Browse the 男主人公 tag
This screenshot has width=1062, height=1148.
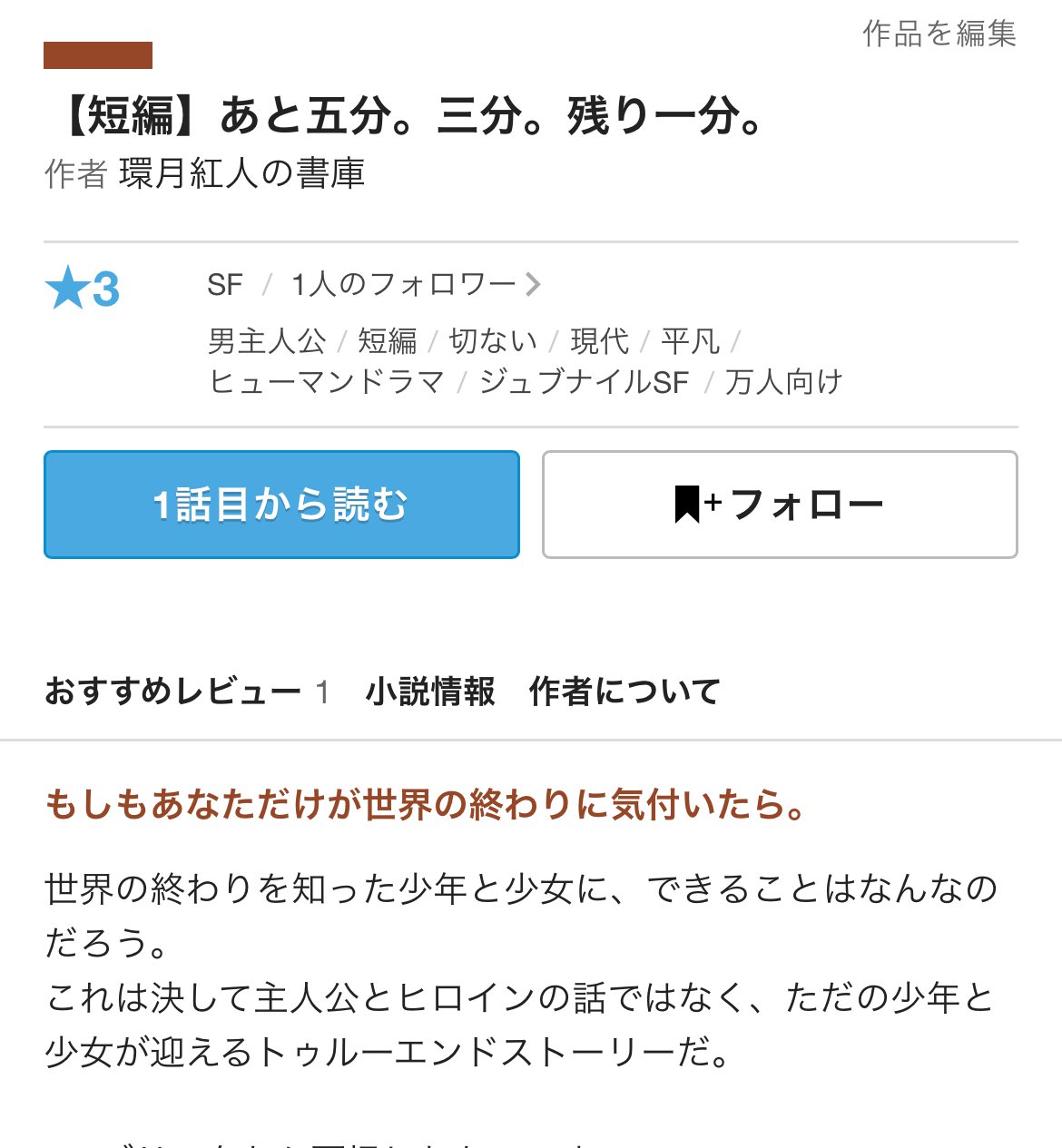click(266, 341)
